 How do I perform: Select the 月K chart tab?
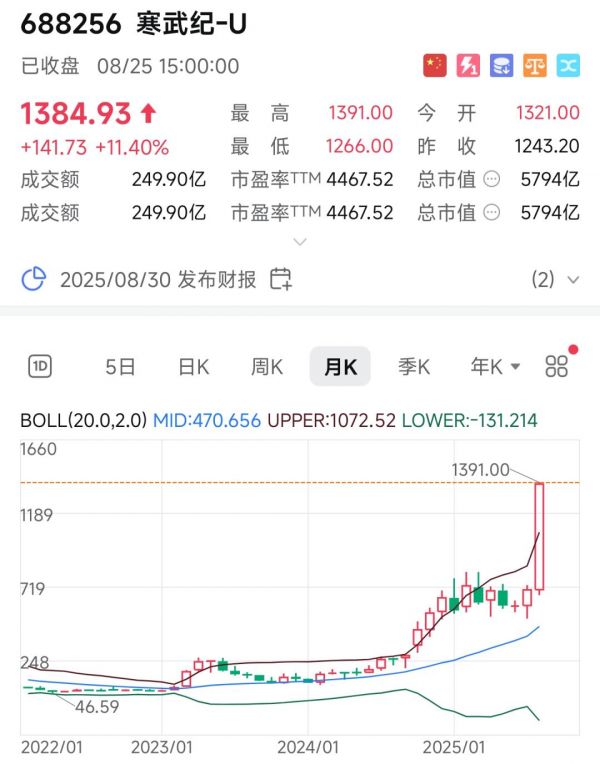click(340, 367)
